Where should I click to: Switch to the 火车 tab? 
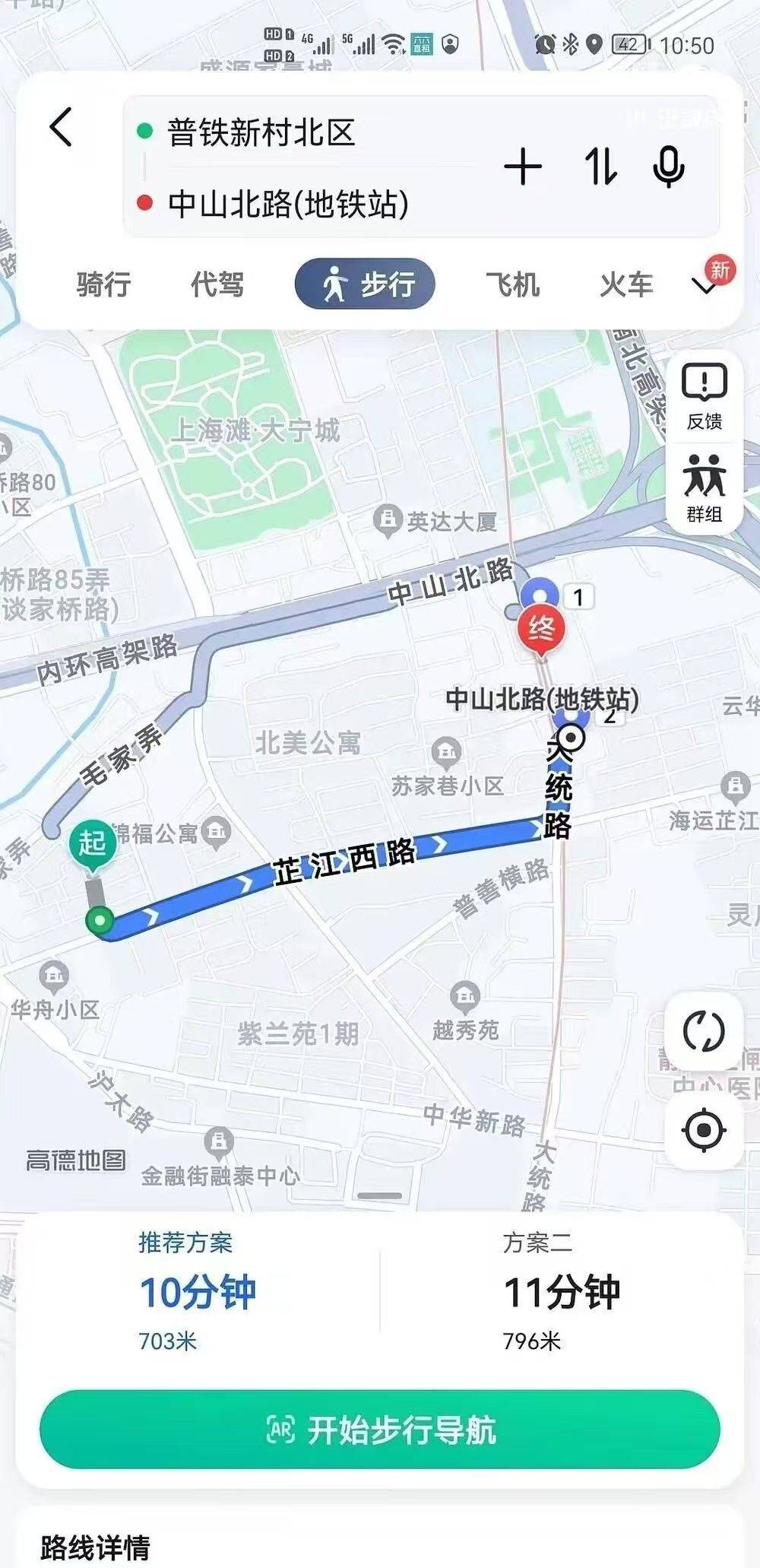(626, 284)
